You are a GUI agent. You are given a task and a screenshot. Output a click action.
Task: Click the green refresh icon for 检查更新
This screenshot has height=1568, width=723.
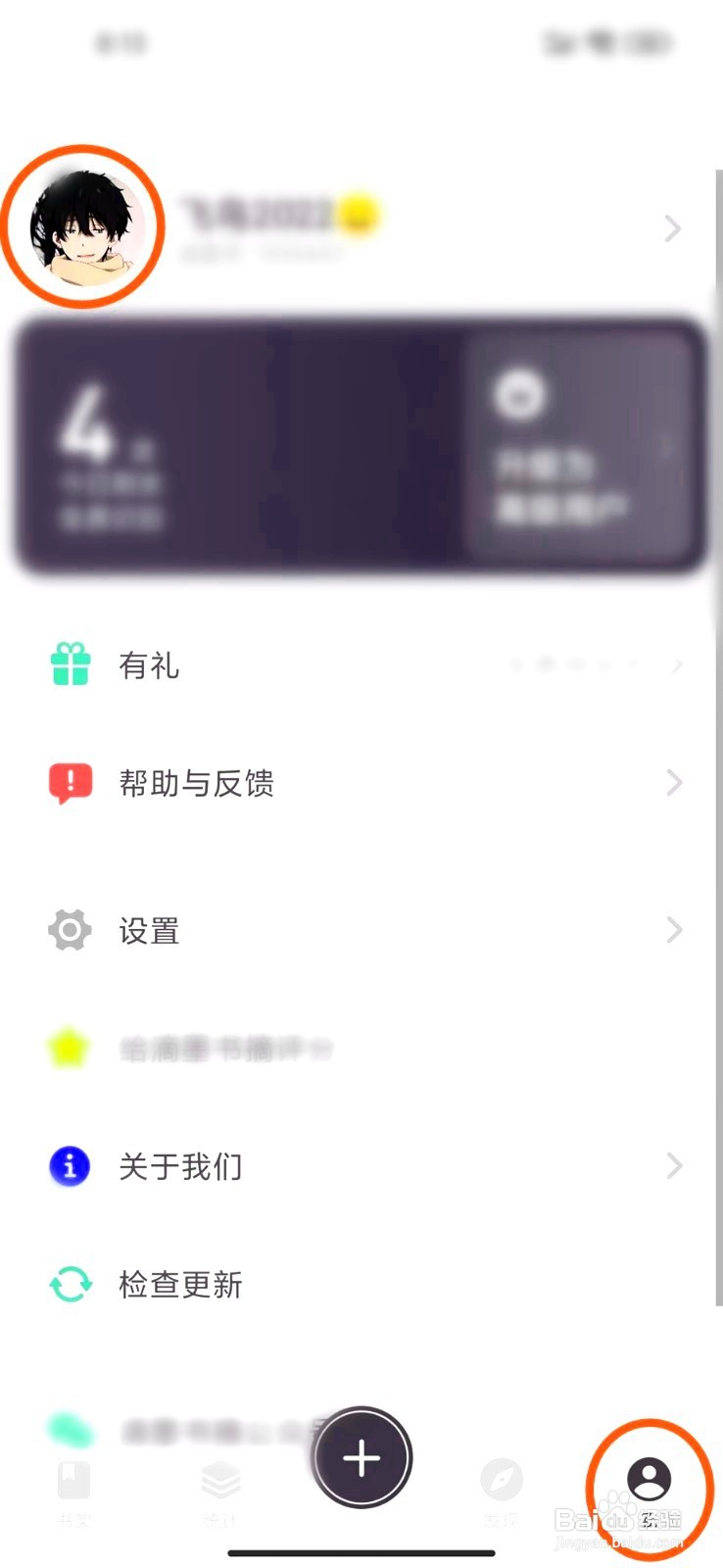[x=69, y=1285]
